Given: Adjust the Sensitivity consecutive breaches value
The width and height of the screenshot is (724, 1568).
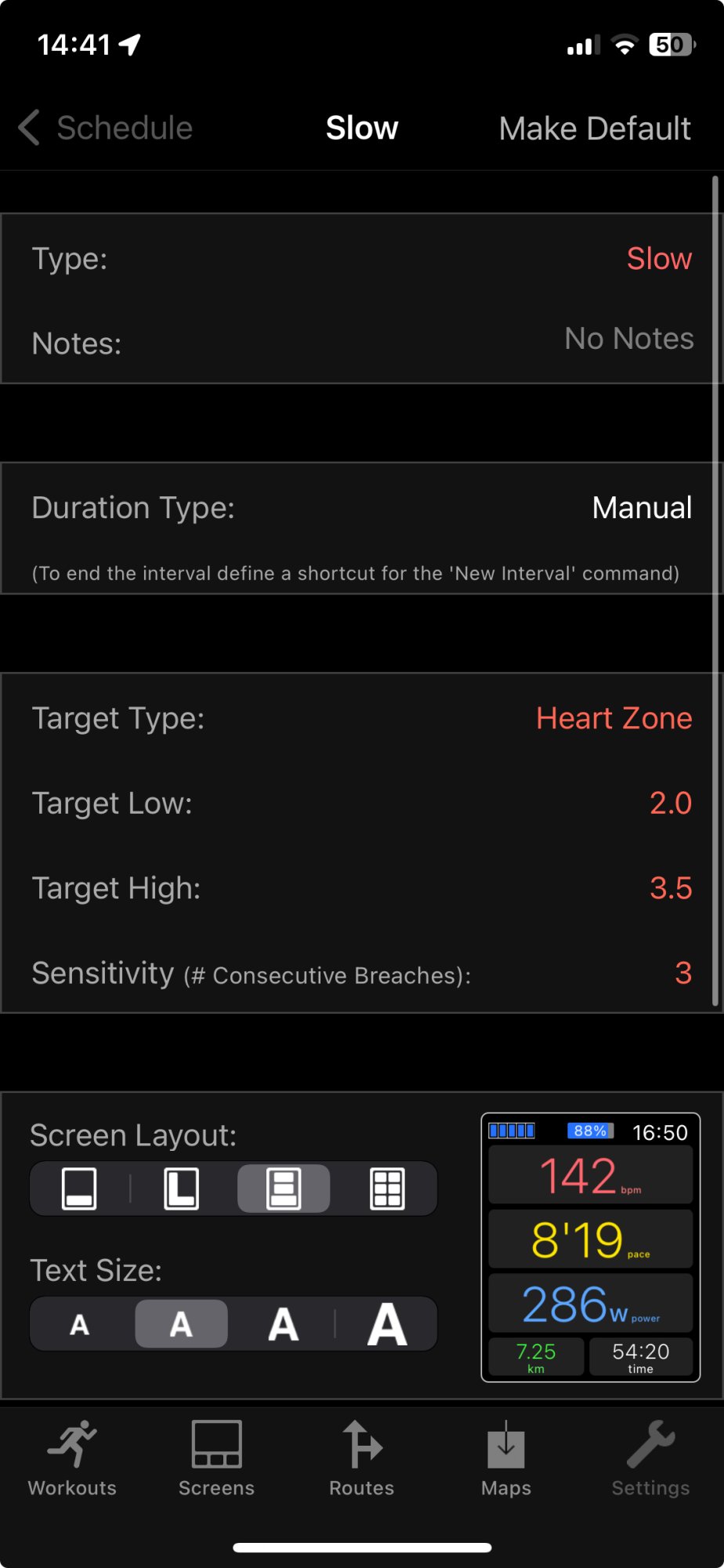Looking at the screenshot, I should [682, 973].
